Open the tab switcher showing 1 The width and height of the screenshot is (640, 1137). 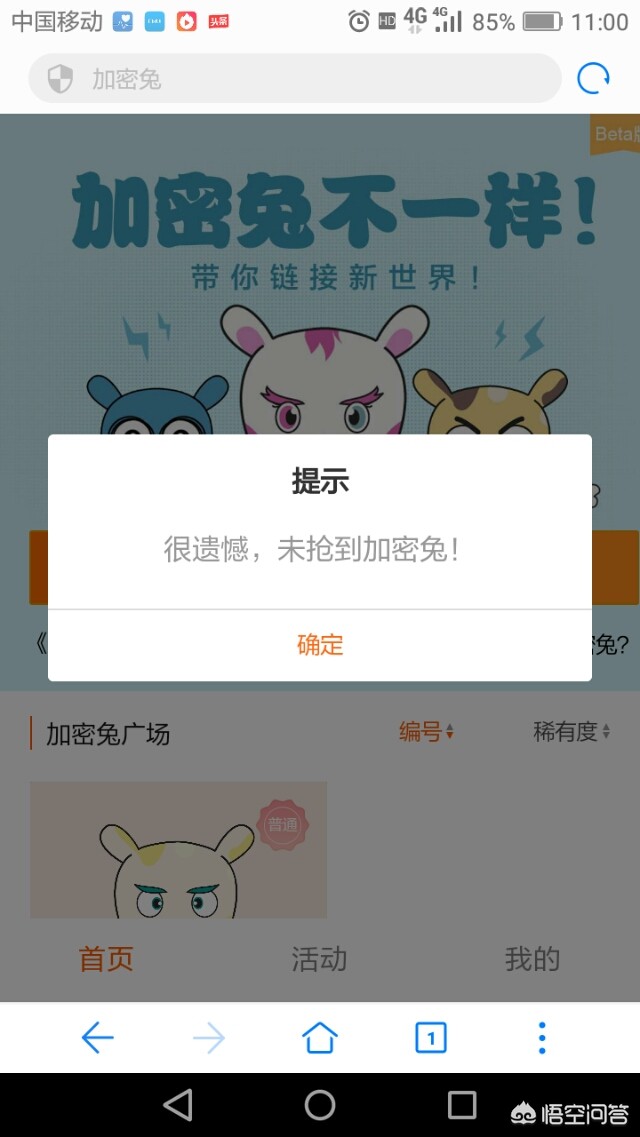point(431,1038)
